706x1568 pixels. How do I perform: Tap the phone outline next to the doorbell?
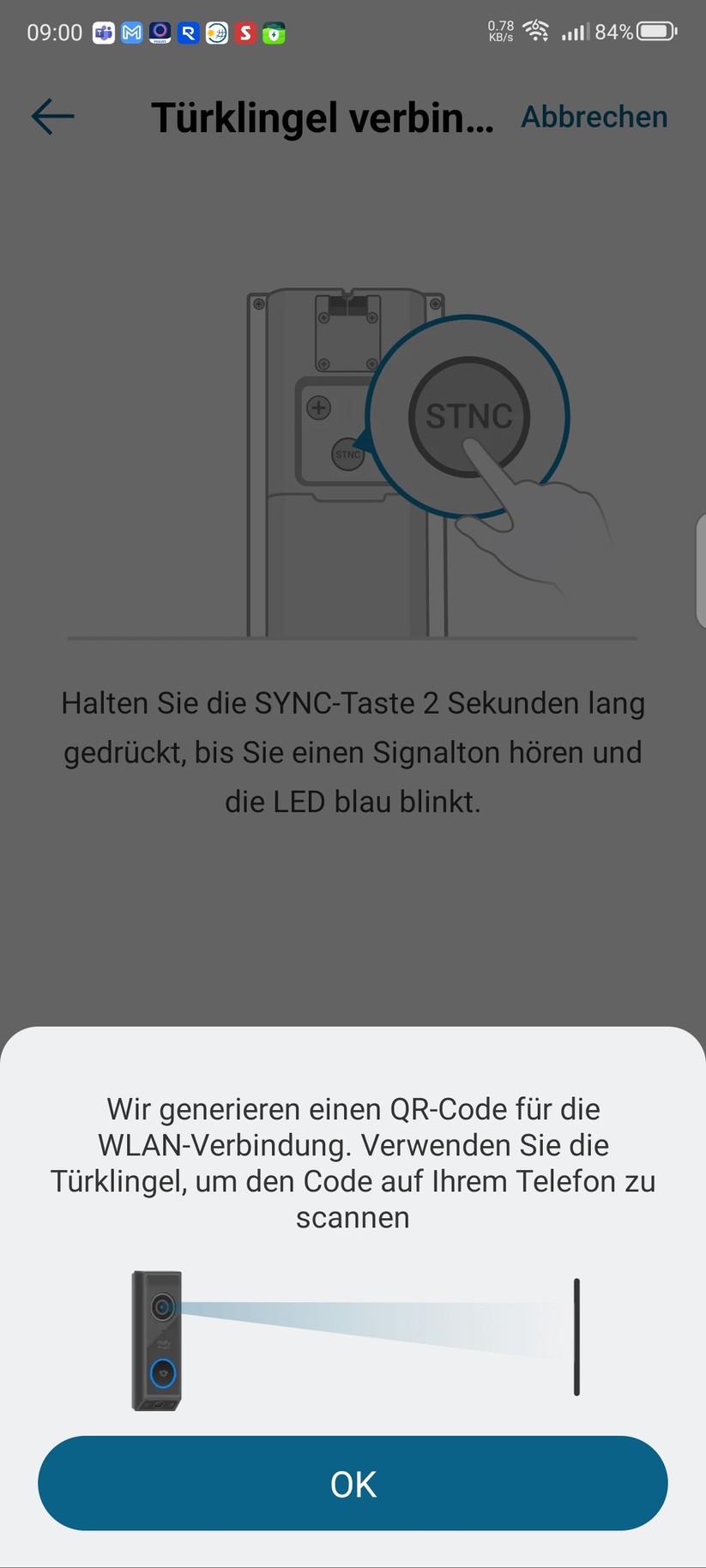[x=577, y=1340]
